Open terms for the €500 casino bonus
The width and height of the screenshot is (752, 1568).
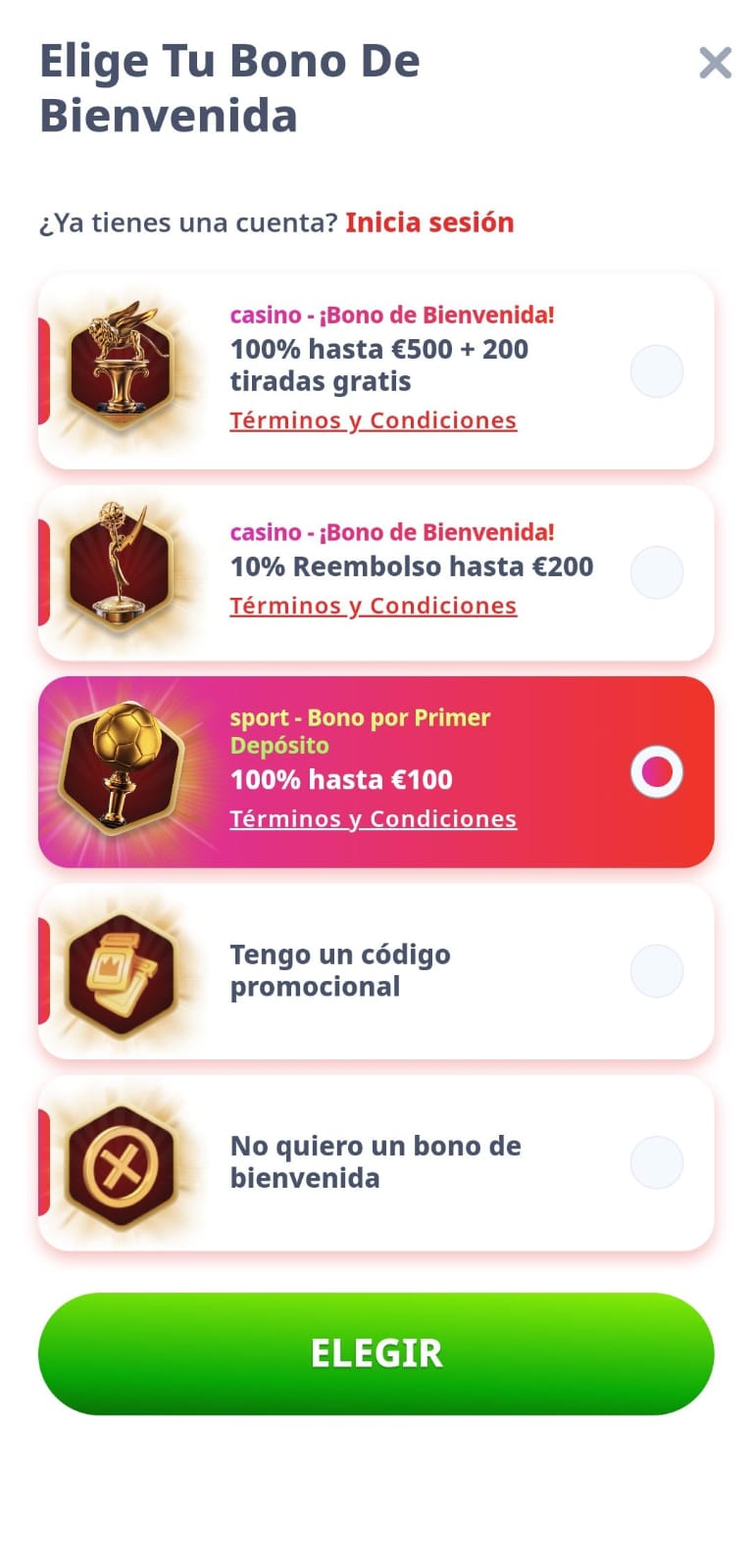[x=373, y=420]
